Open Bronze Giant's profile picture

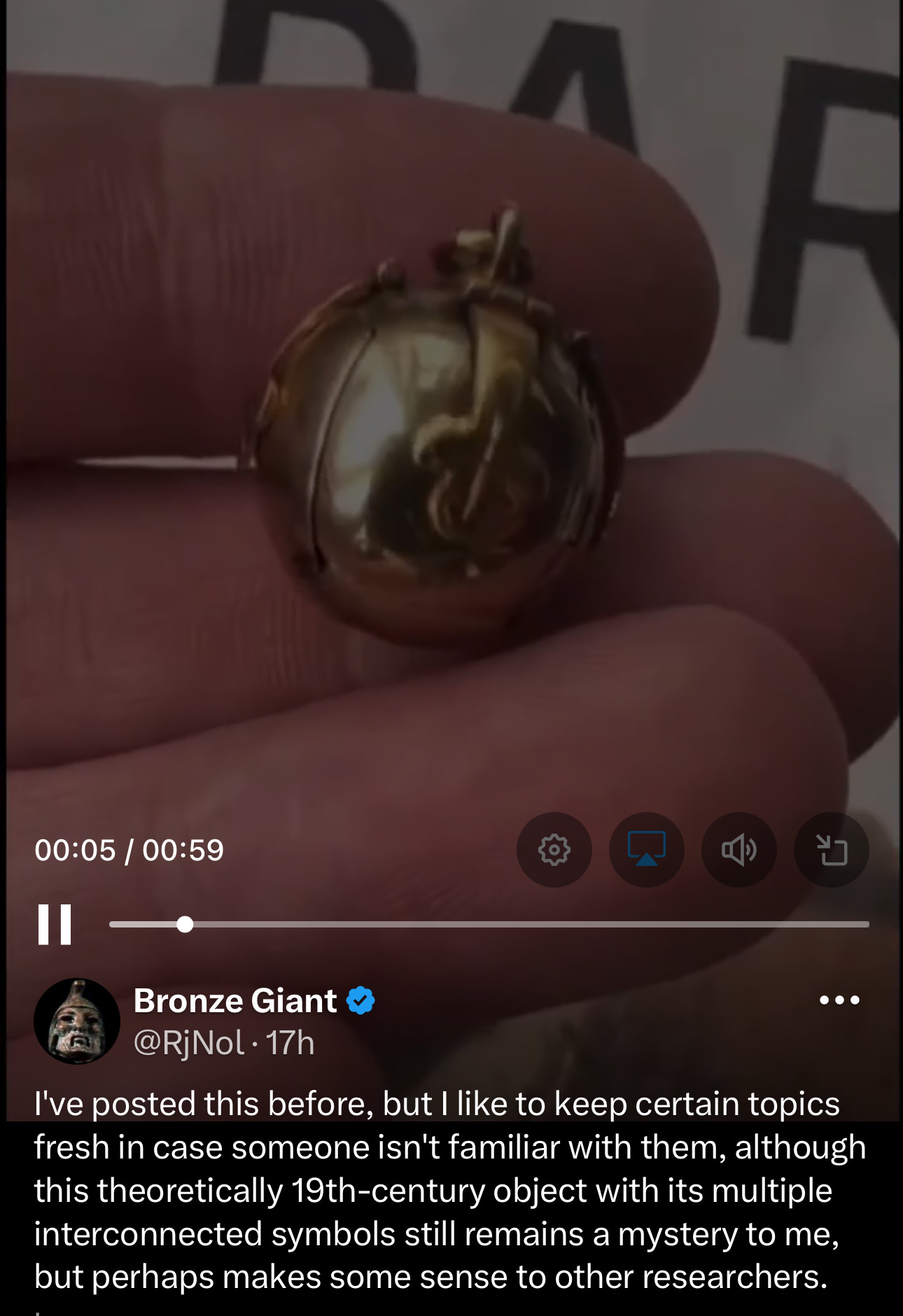[77, 1021]
